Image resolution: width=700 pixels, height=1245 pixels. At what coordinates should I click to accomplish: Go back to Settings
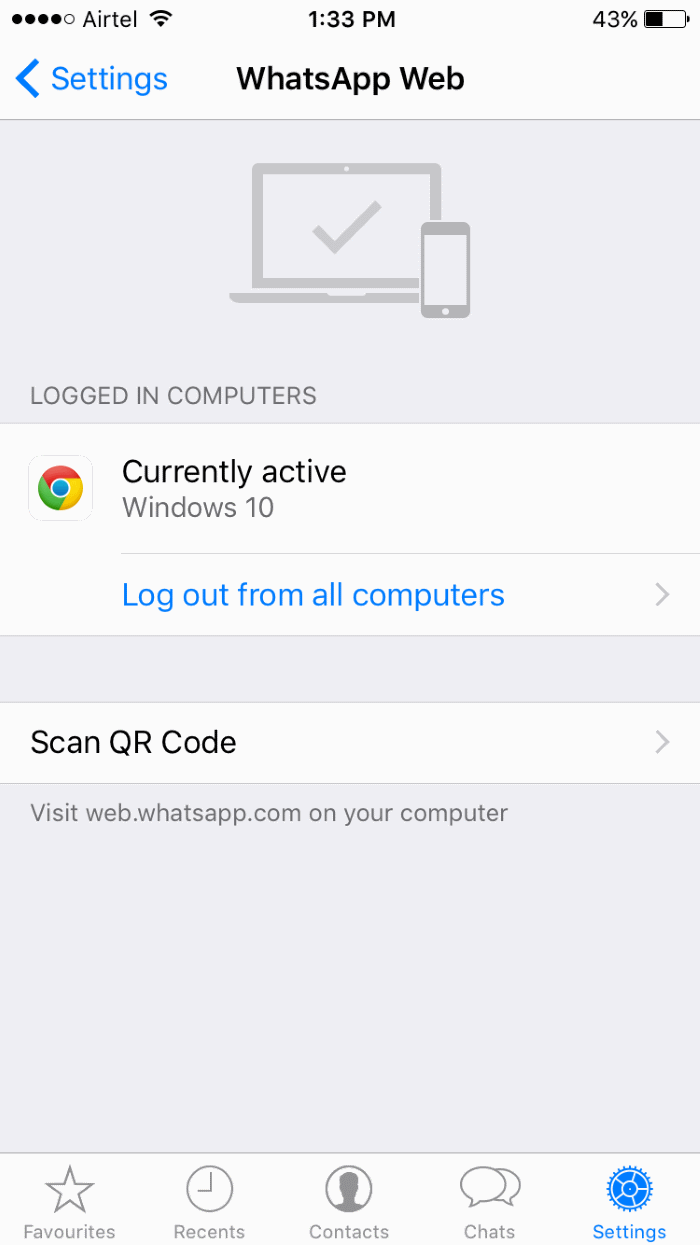[x=92, y=79]
